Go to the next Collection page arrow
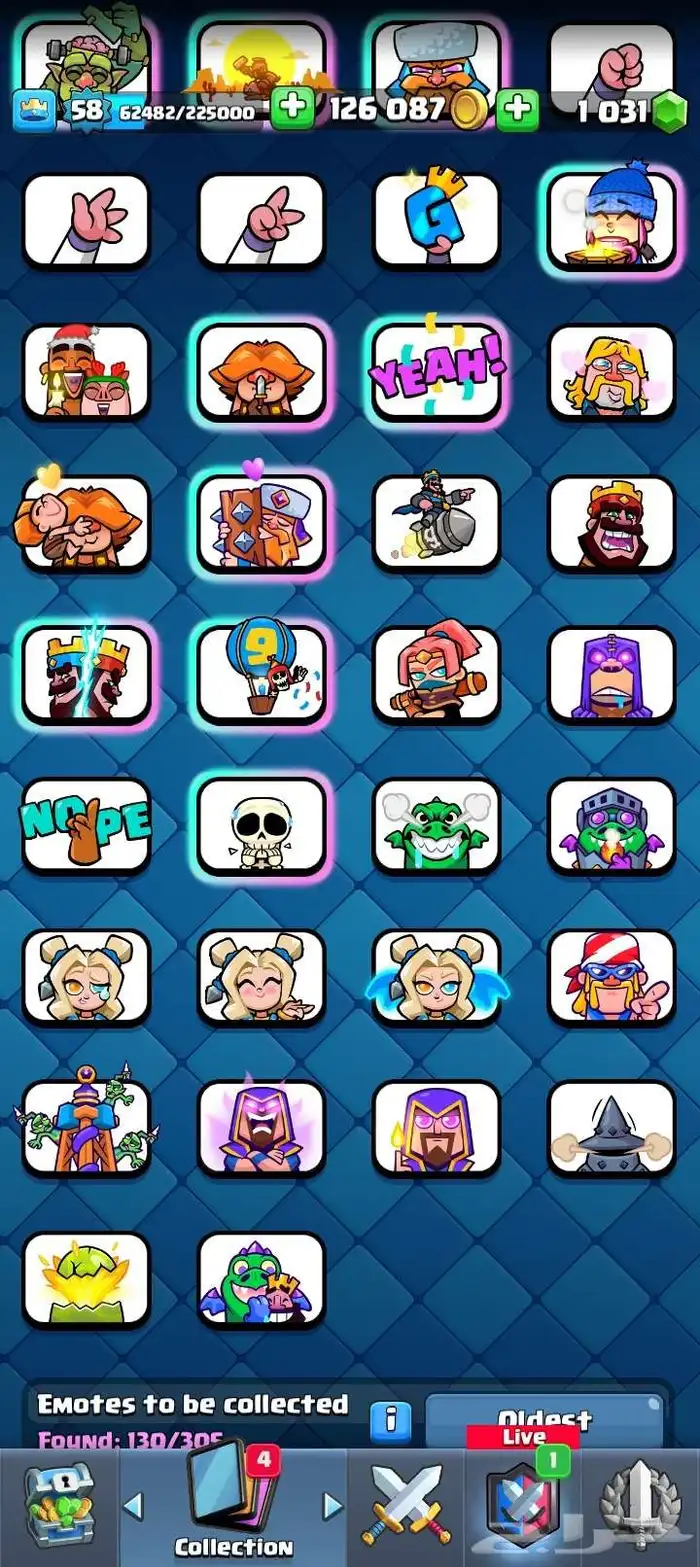The width and height of the screenshot is (700, 1567). click(x=333, y=1505)
